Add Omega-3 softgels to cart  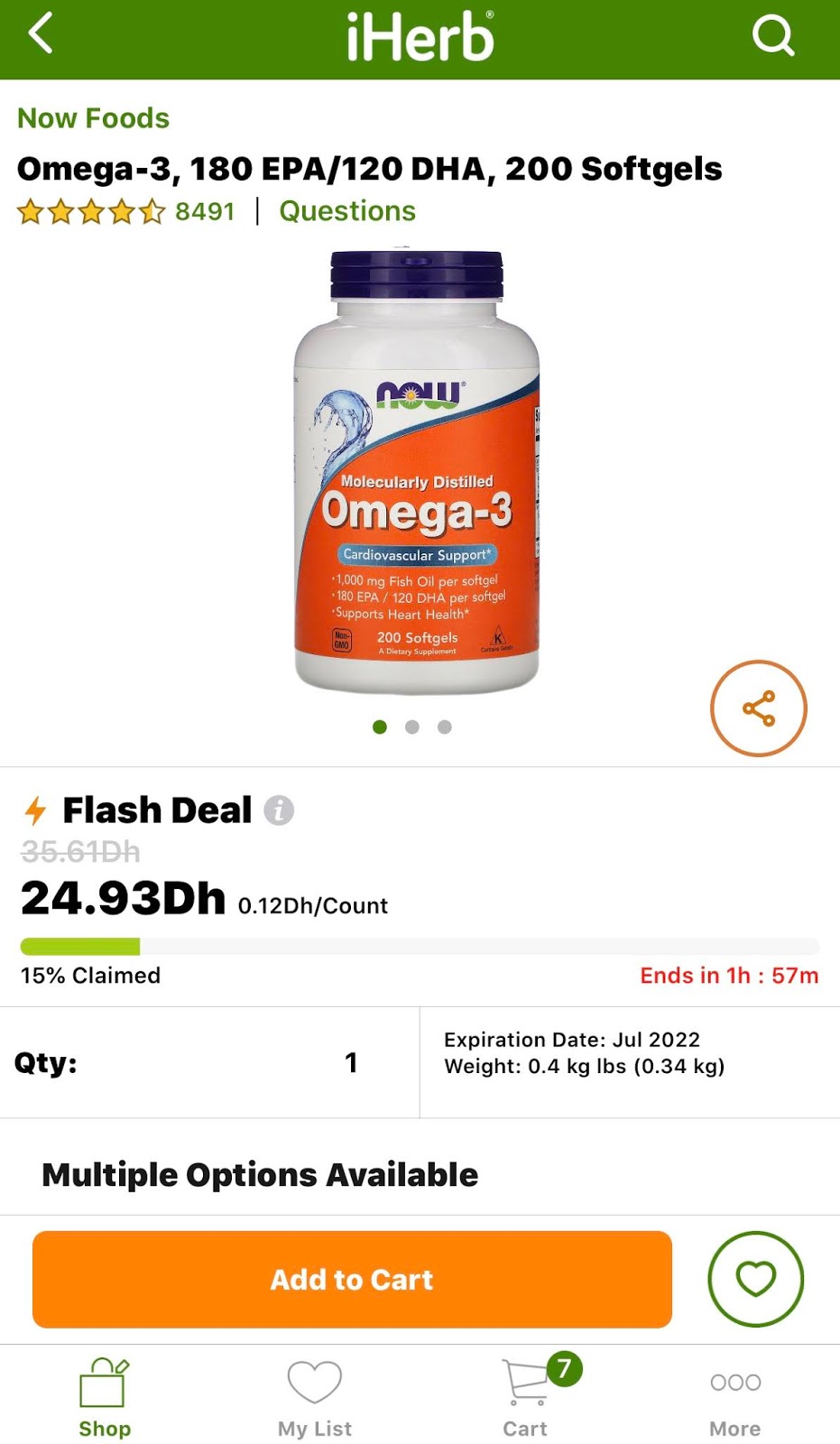[352, 1279]
